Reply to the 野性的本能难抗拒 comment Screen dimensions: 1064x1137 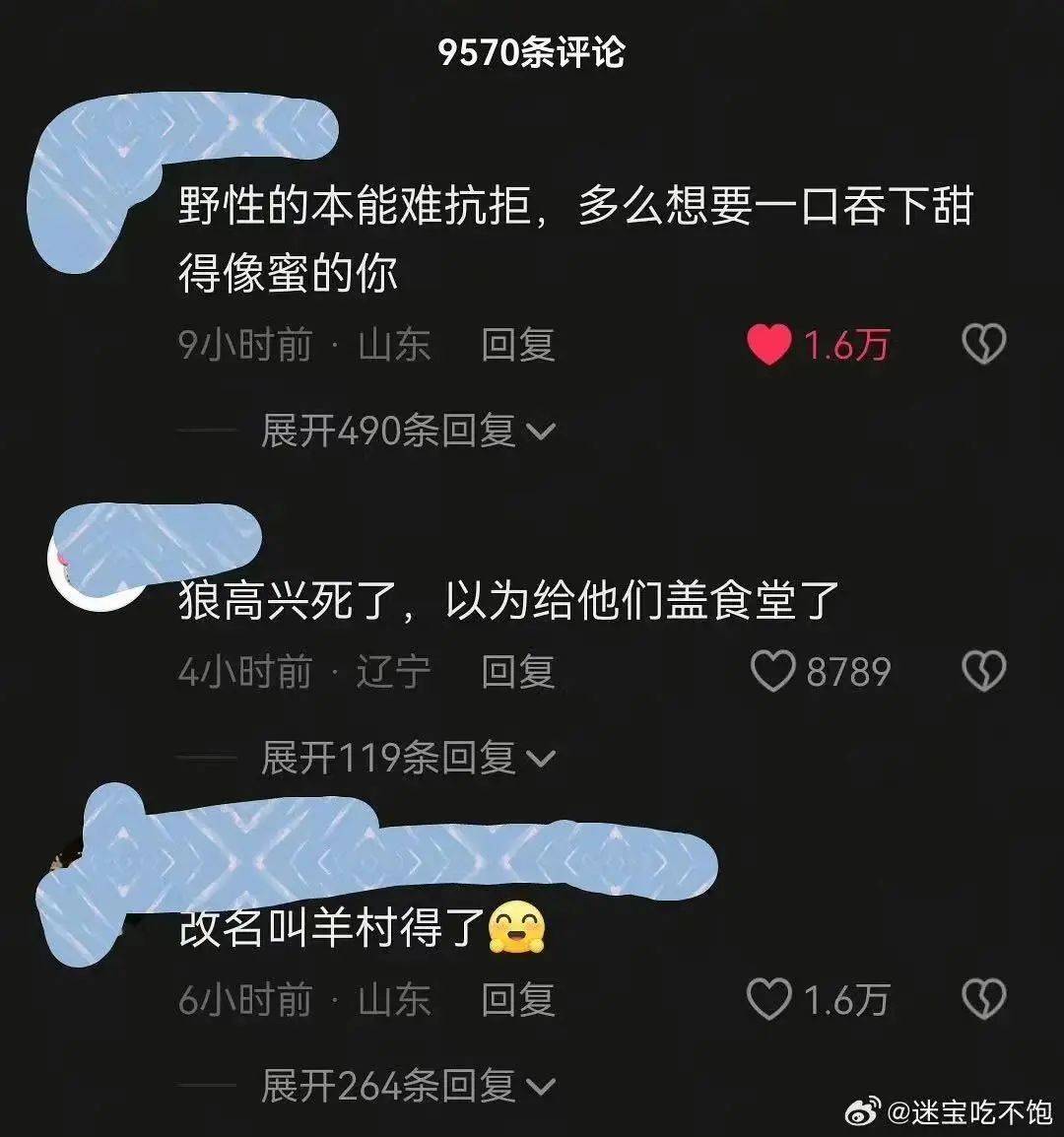pyautogui.click(x=518, y=345)
